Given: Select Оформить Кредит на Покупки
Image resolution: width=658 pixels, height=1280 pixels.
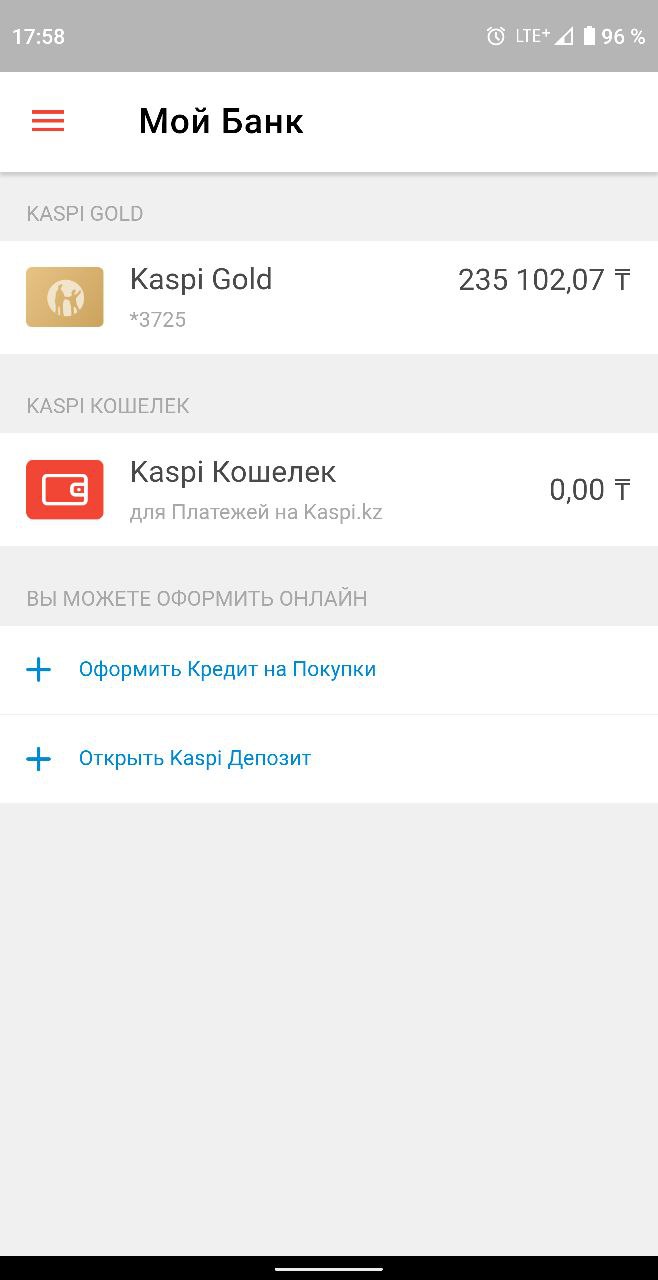Looking at the screenshot, I should [x=329, y=670].
